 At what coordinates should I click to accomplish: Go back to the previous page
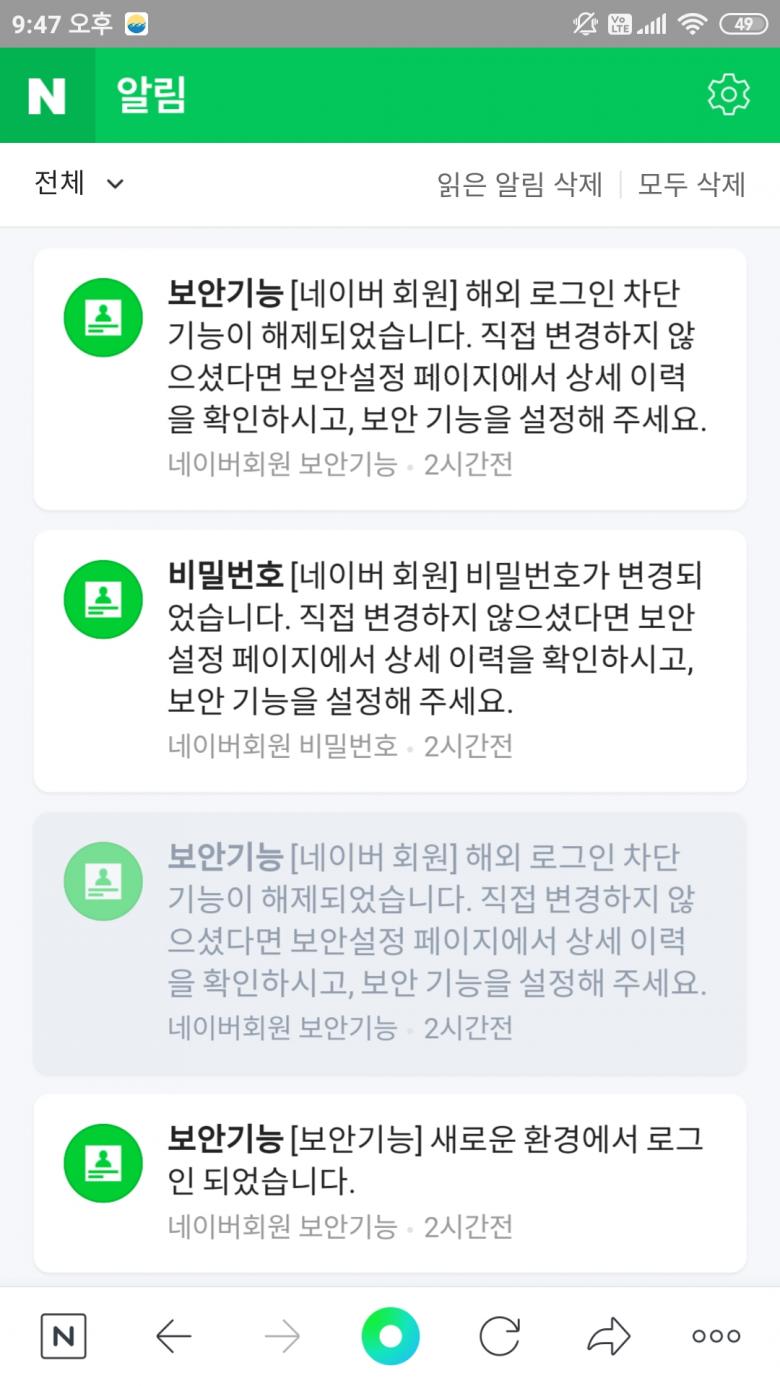[174, 1336]
